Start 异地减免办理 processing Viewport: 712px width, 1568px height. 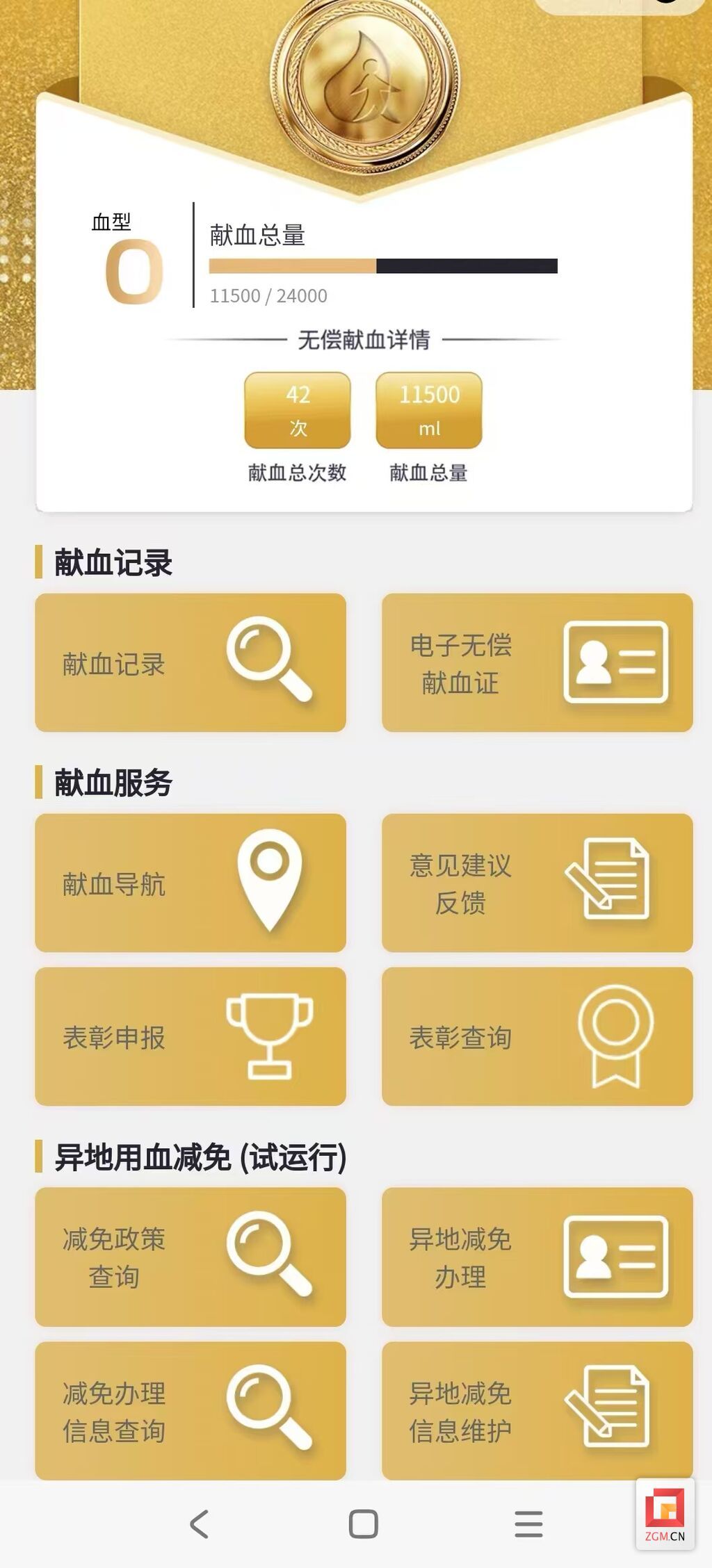click(537, 1257)
